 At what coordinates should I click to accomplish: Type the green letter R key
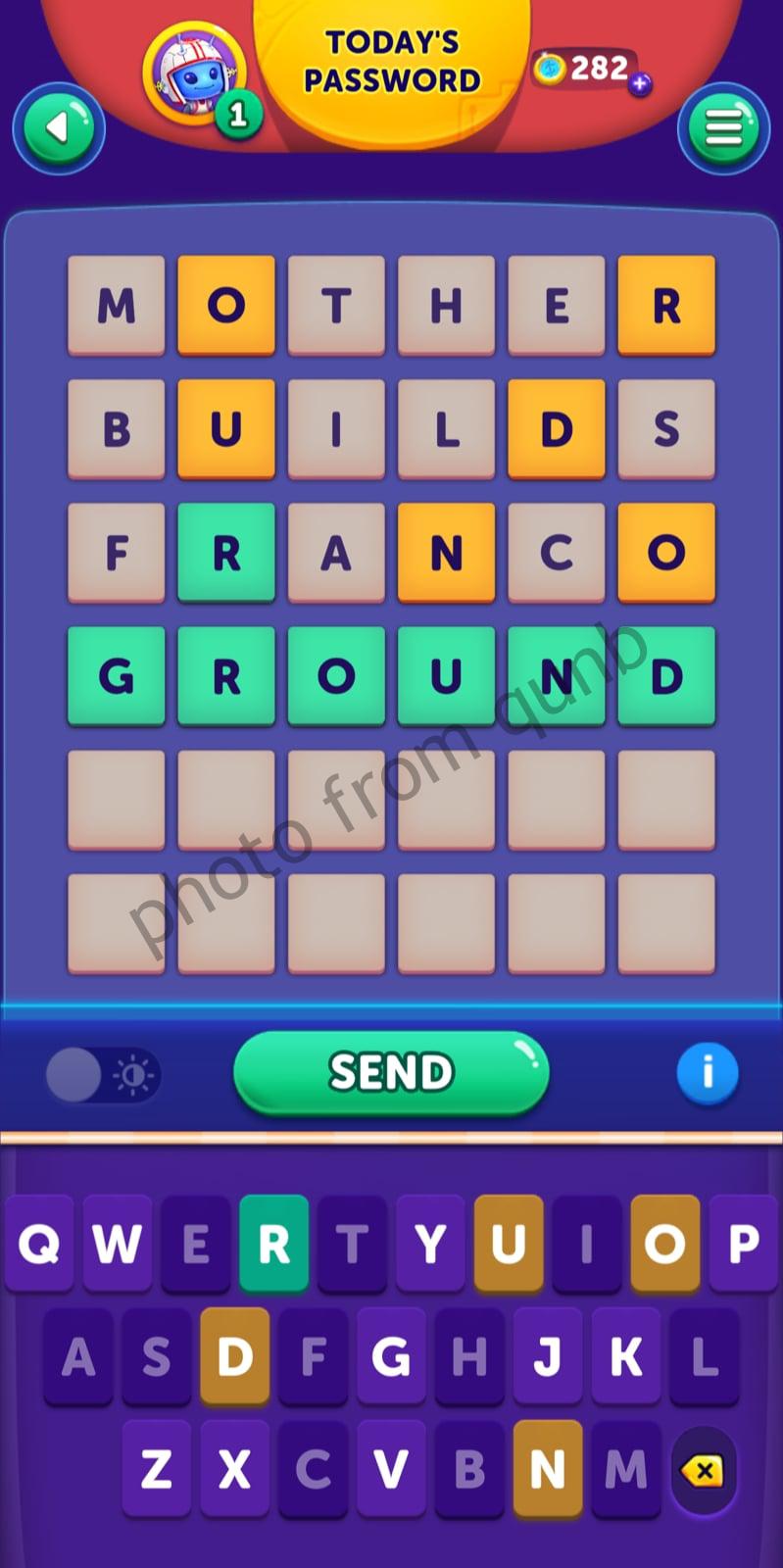tap(273, 1243)
